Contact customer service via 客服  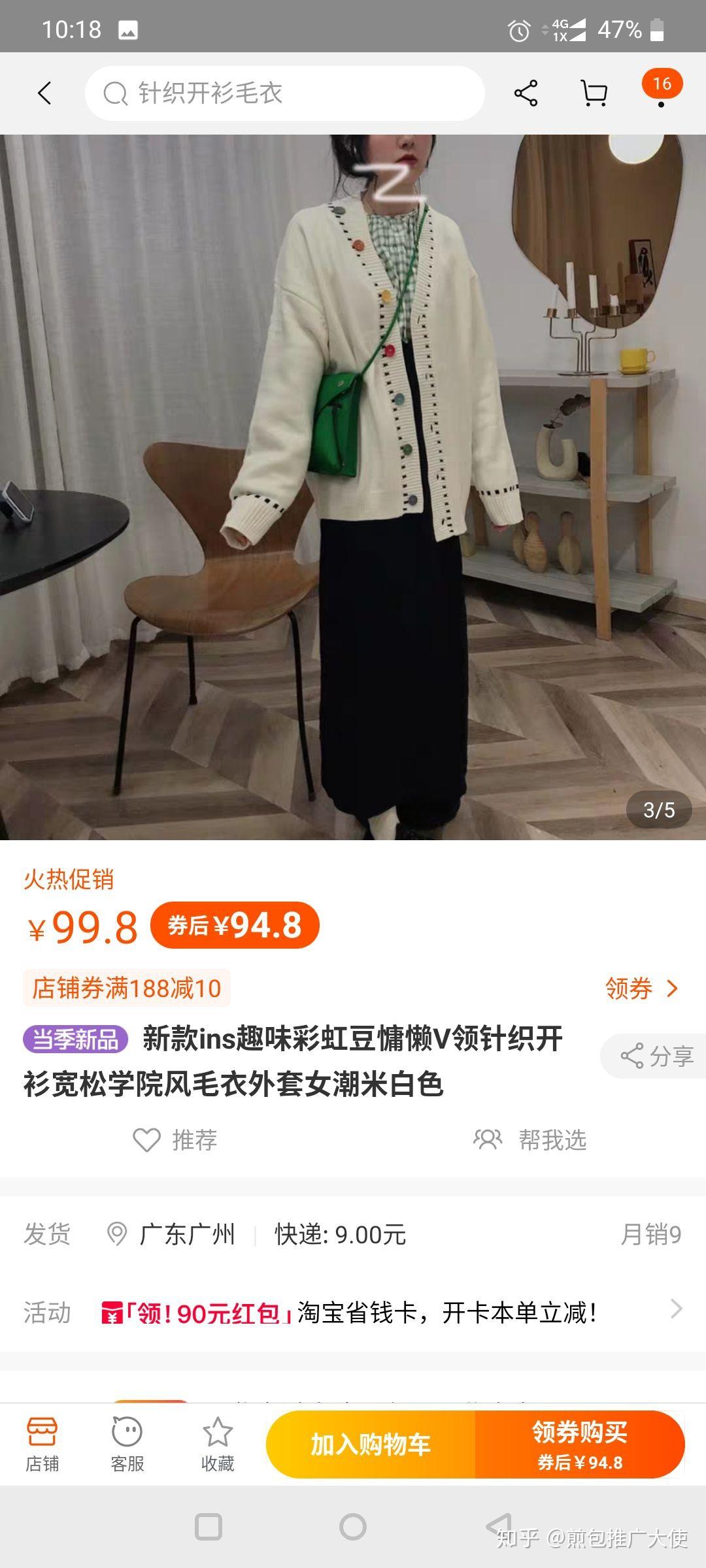(127, 1445)
